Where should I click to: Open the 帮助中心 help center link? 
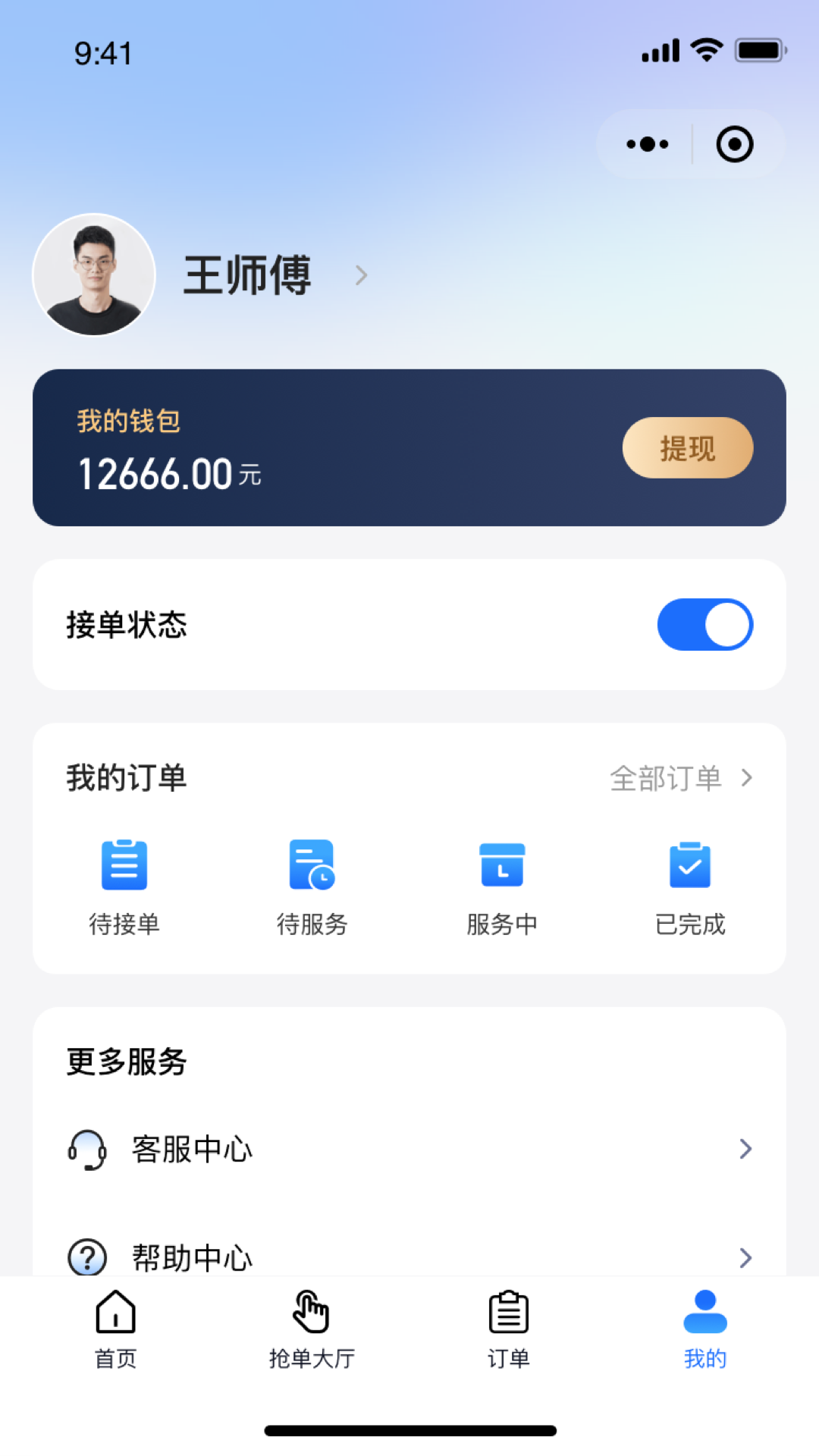(191, 1257)
